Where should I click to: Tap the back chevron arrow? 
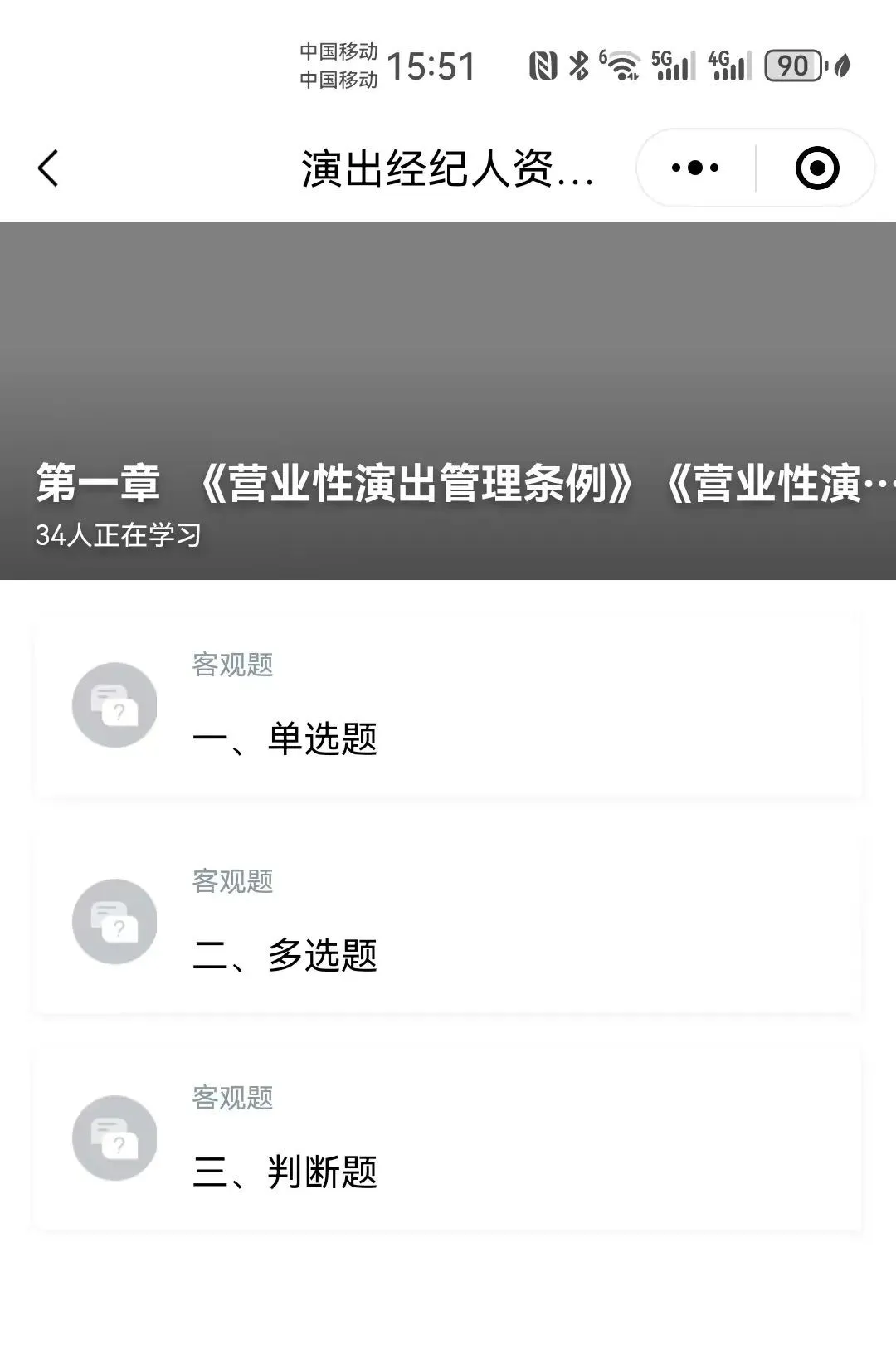click(48, 166)
